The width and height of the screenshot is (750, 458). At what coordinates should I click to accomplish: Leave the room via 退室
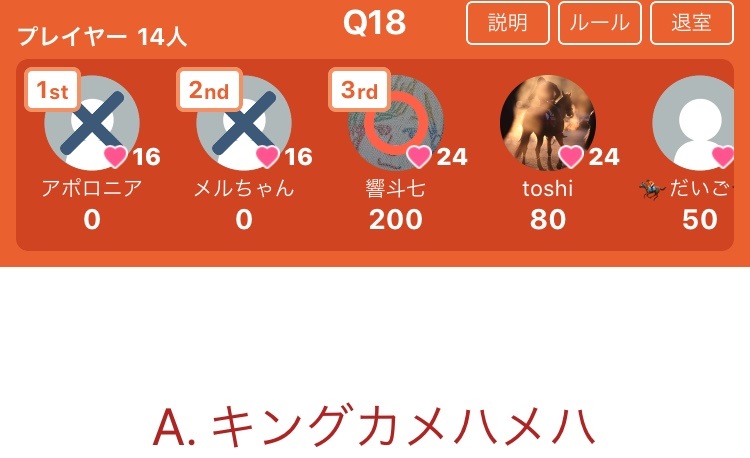(x=692, y=23)
